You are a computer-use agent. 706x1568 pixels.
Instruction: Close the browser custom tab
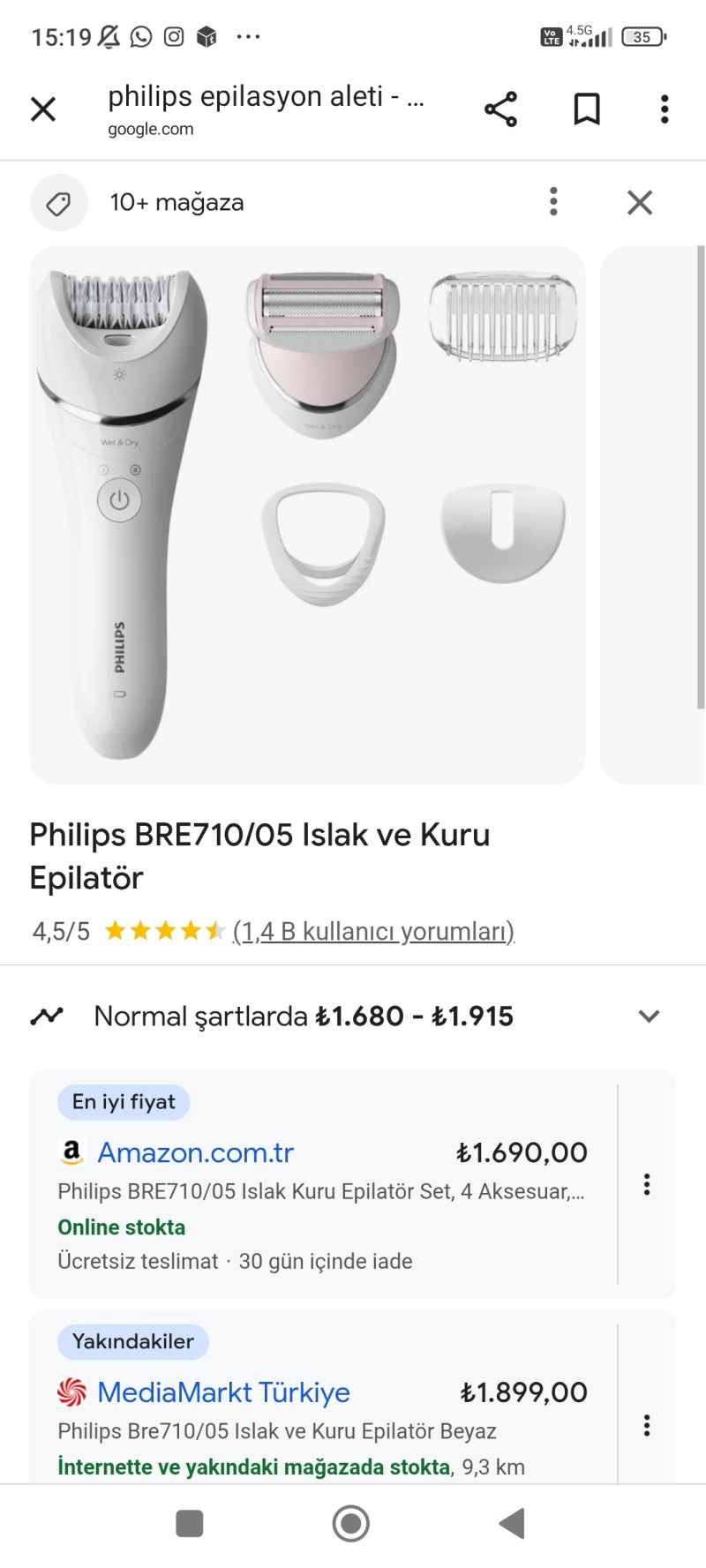pos(43,109)
